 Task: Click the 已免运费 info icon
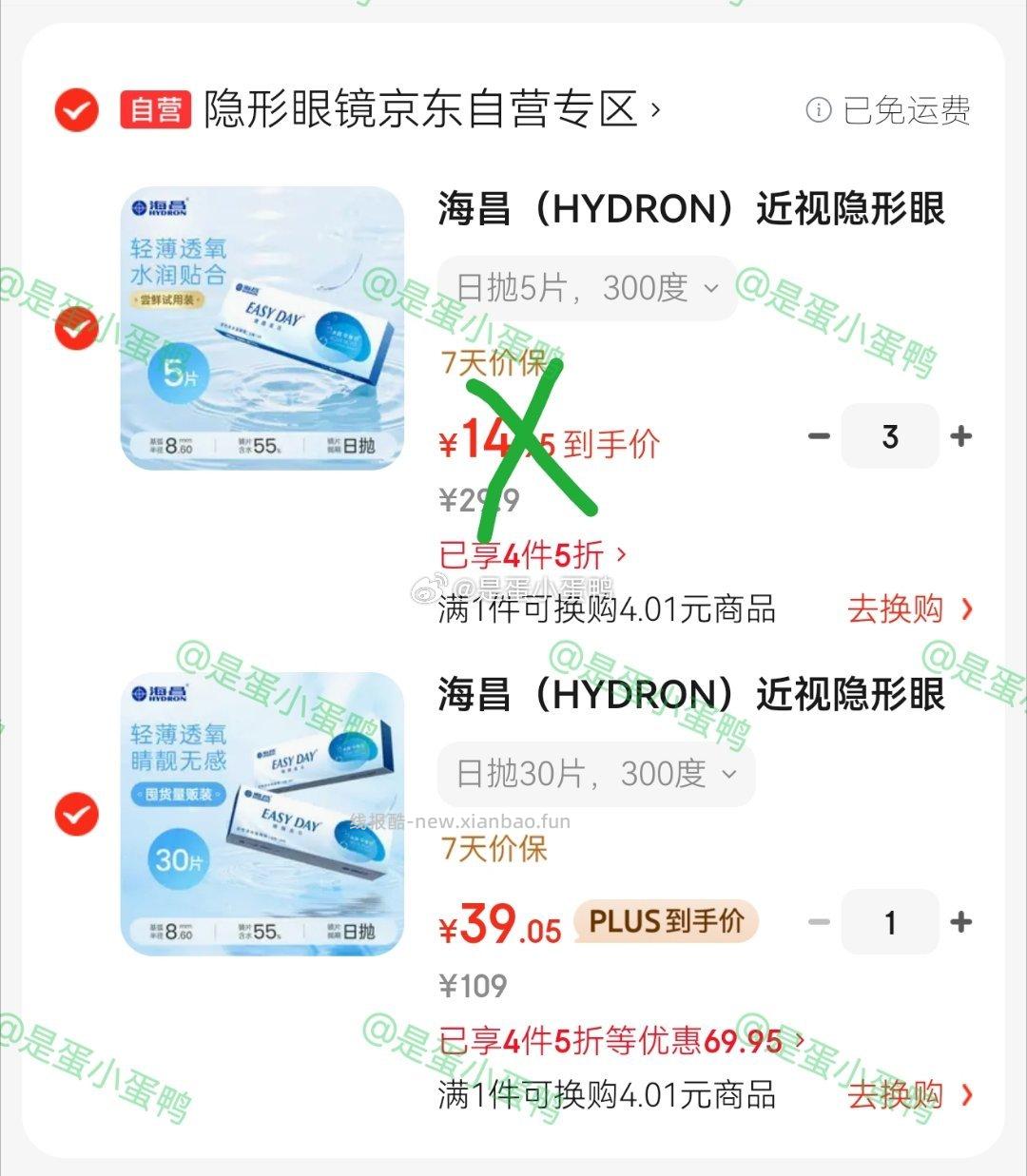click(x=822, y=109)
